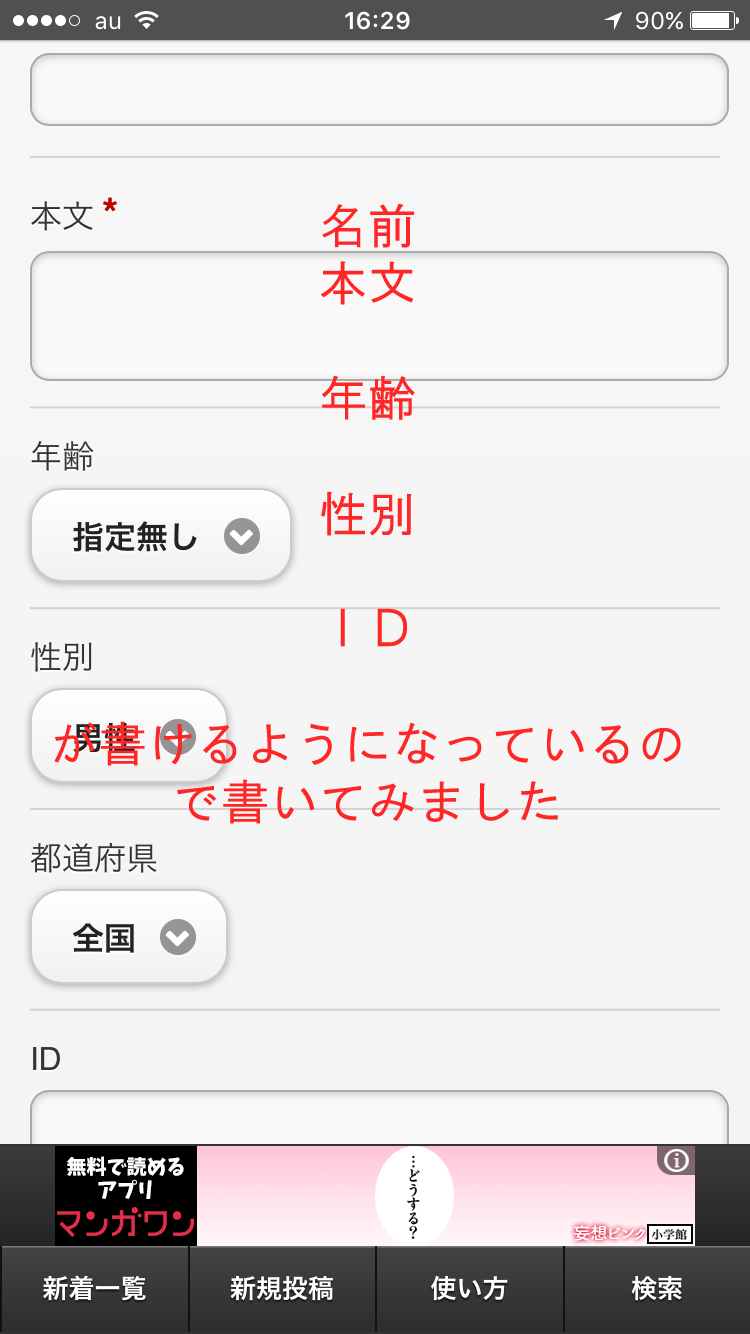This screenshot has width=750, height=1334.
Task: Open the 性別 dropdown
Action: (x=129, y=736)
